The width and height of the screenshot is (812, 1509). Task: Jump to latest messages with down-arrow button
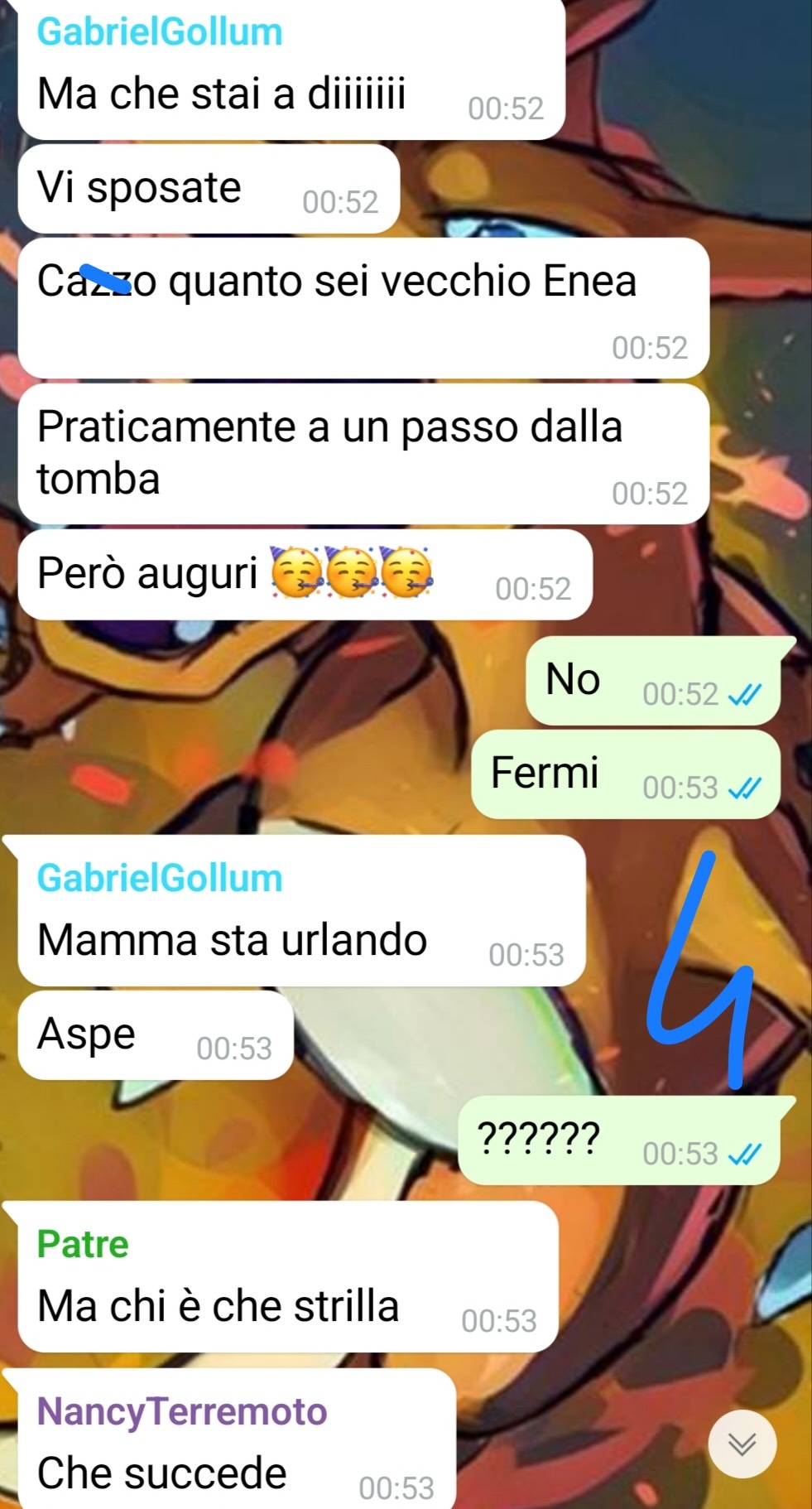click(x=742, y=1444)
